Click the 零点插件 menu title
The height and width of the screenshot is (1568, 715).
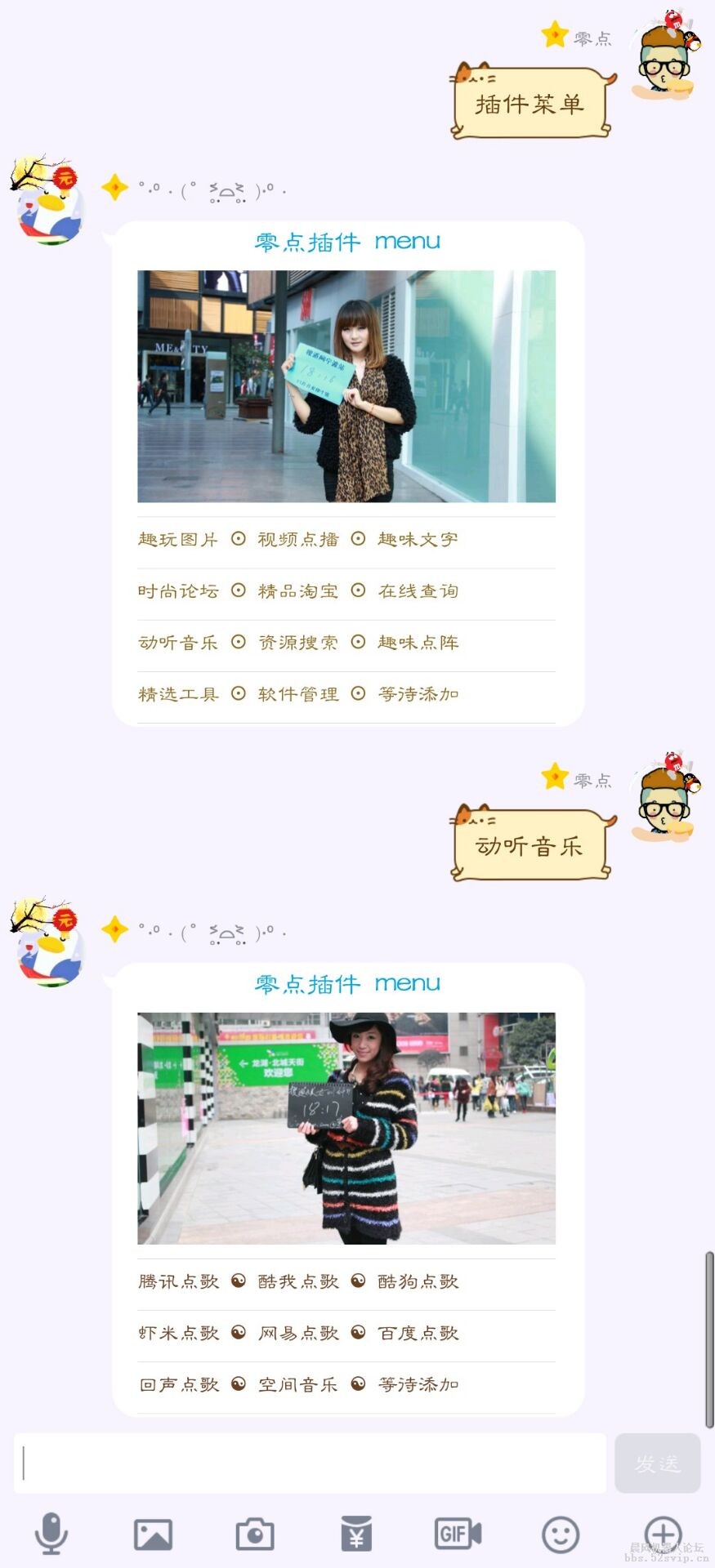[x=346, y=983]
